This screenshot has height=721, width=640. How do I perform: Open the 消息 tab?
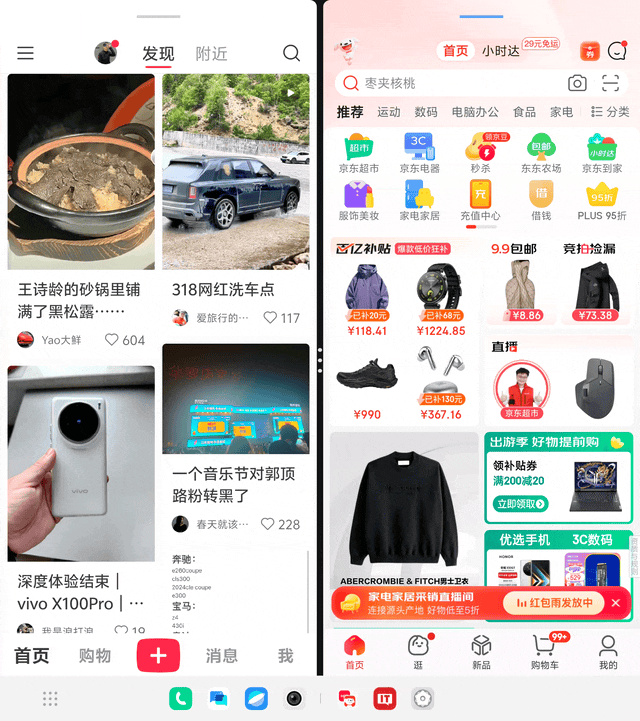pos(221,656)
